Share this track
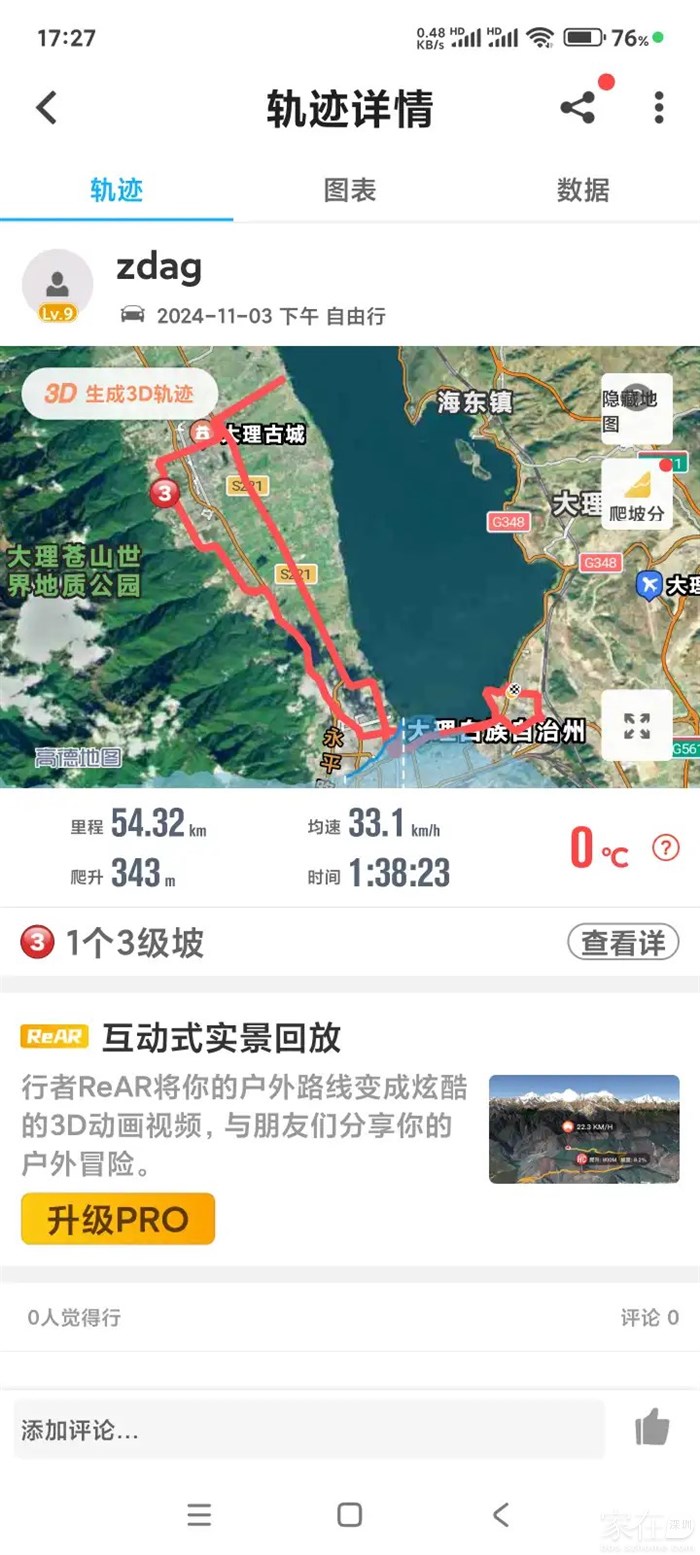 [578, 108]
